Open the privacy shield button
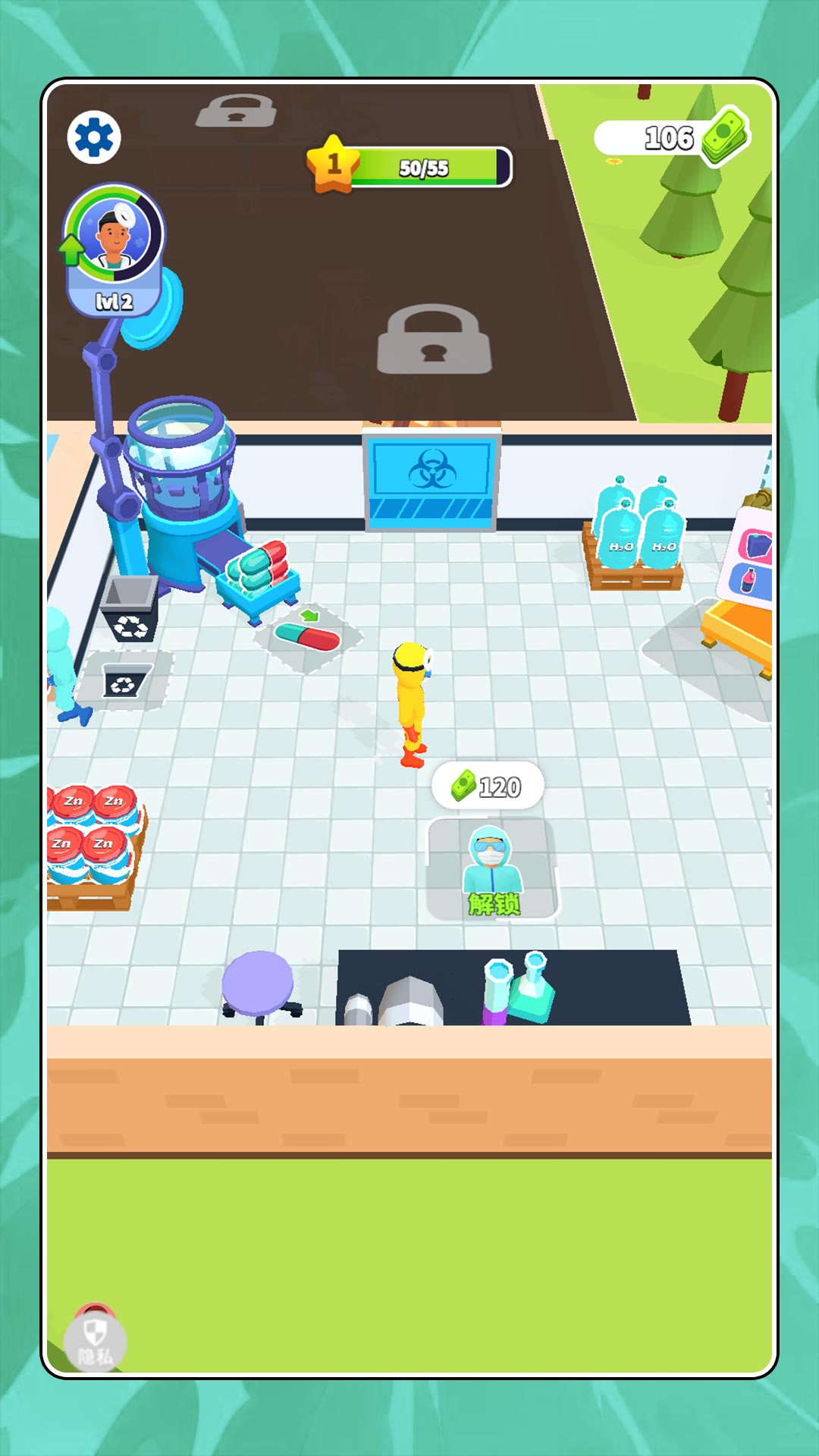This screenshot has height=1456, width=819. (x=96, y=1341)
